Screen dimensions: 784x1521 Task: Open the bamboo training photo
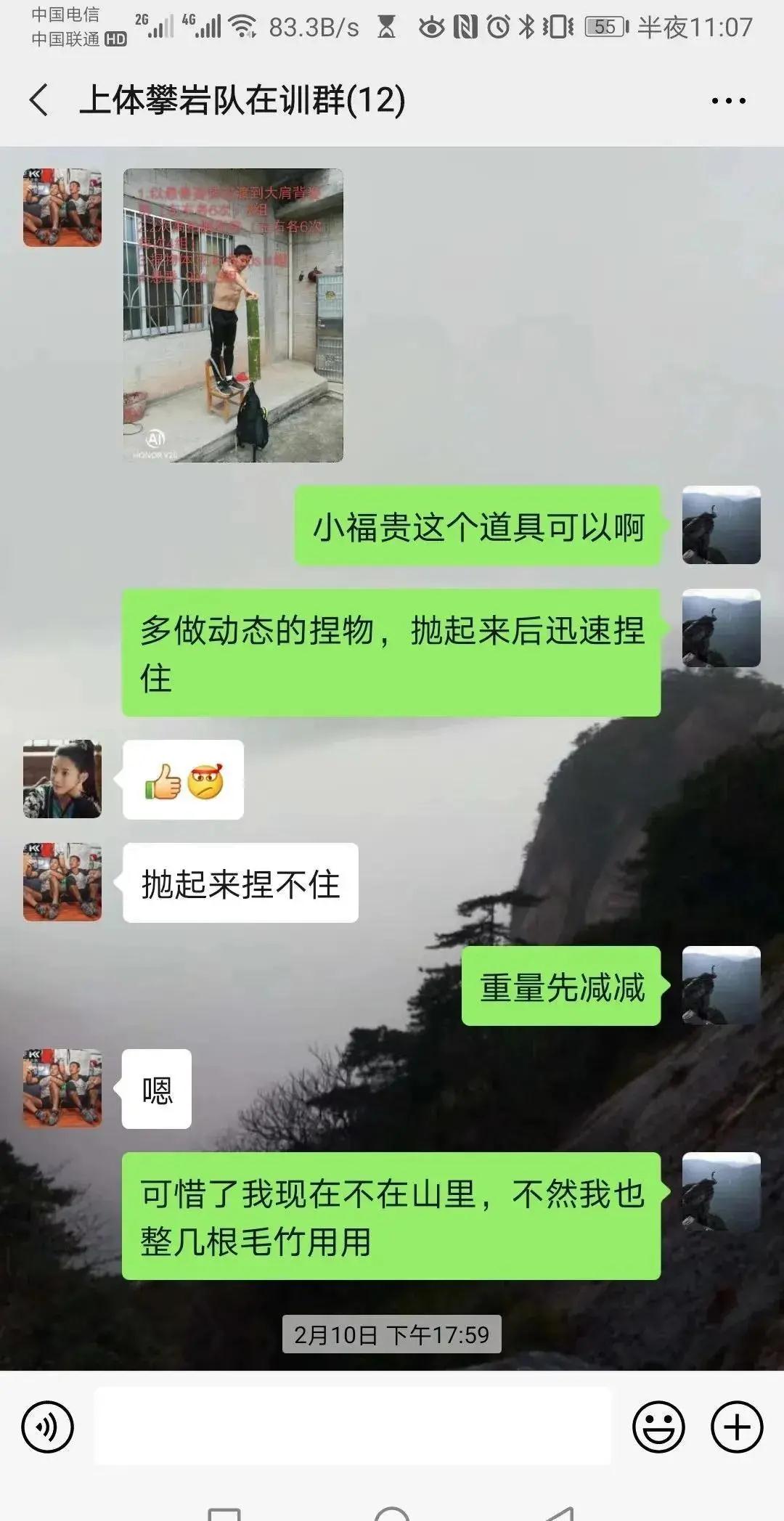tap(233, 315)
